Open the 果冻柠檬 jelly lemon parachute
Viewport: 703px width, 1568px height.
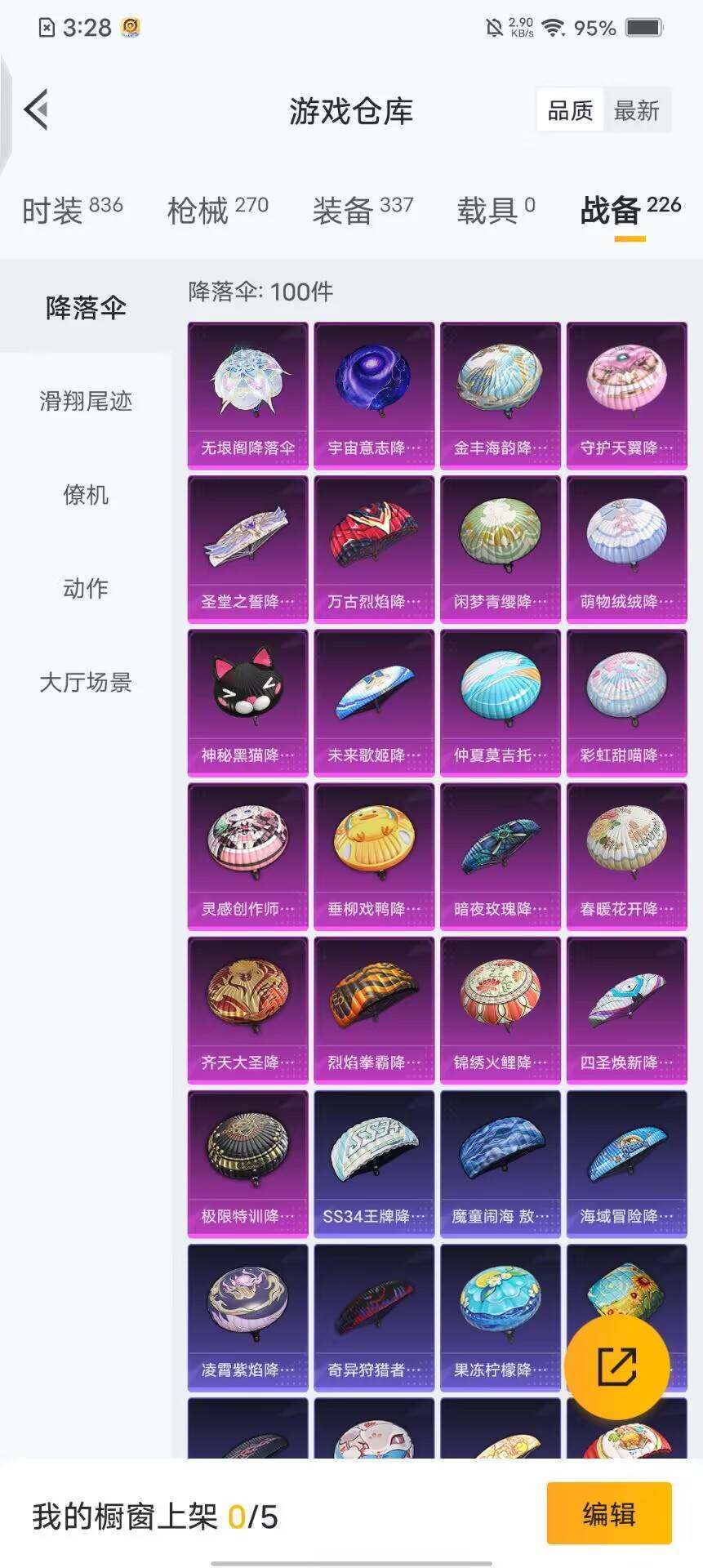tap(500, 1316)
